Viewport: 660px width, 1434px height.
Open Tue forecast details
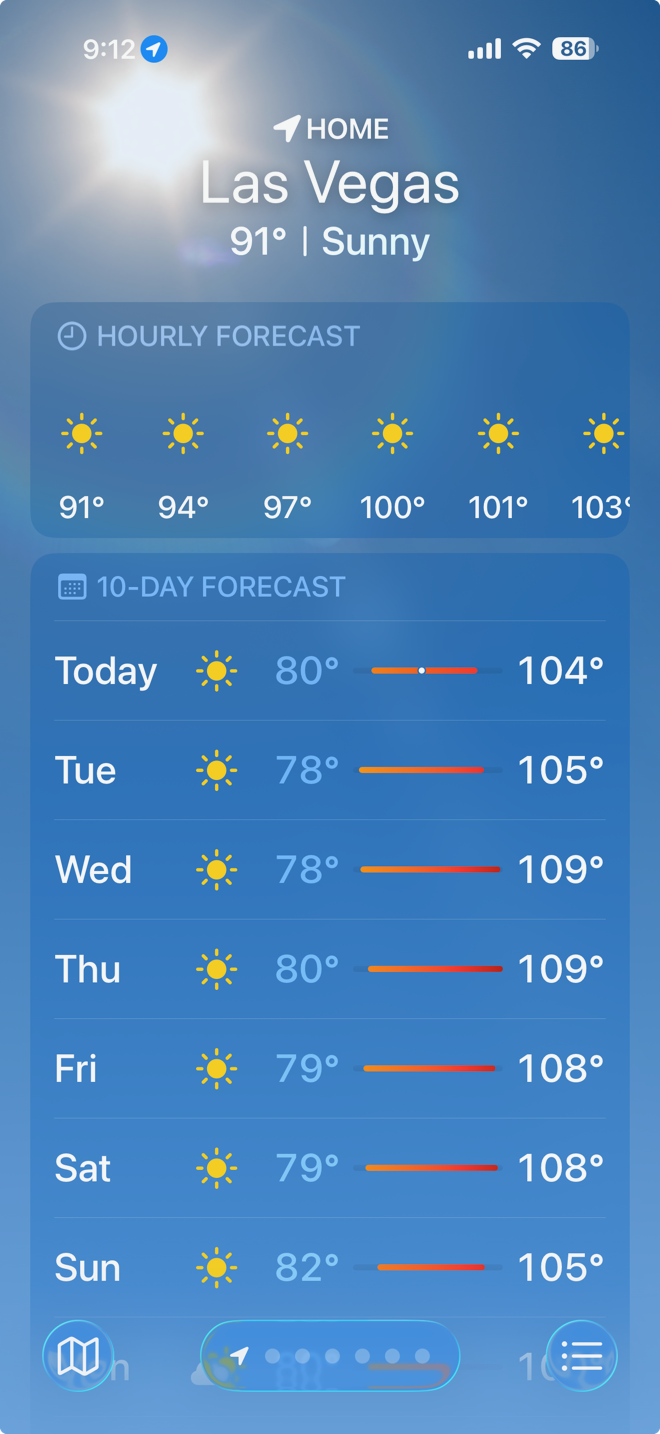coord(330,771)
